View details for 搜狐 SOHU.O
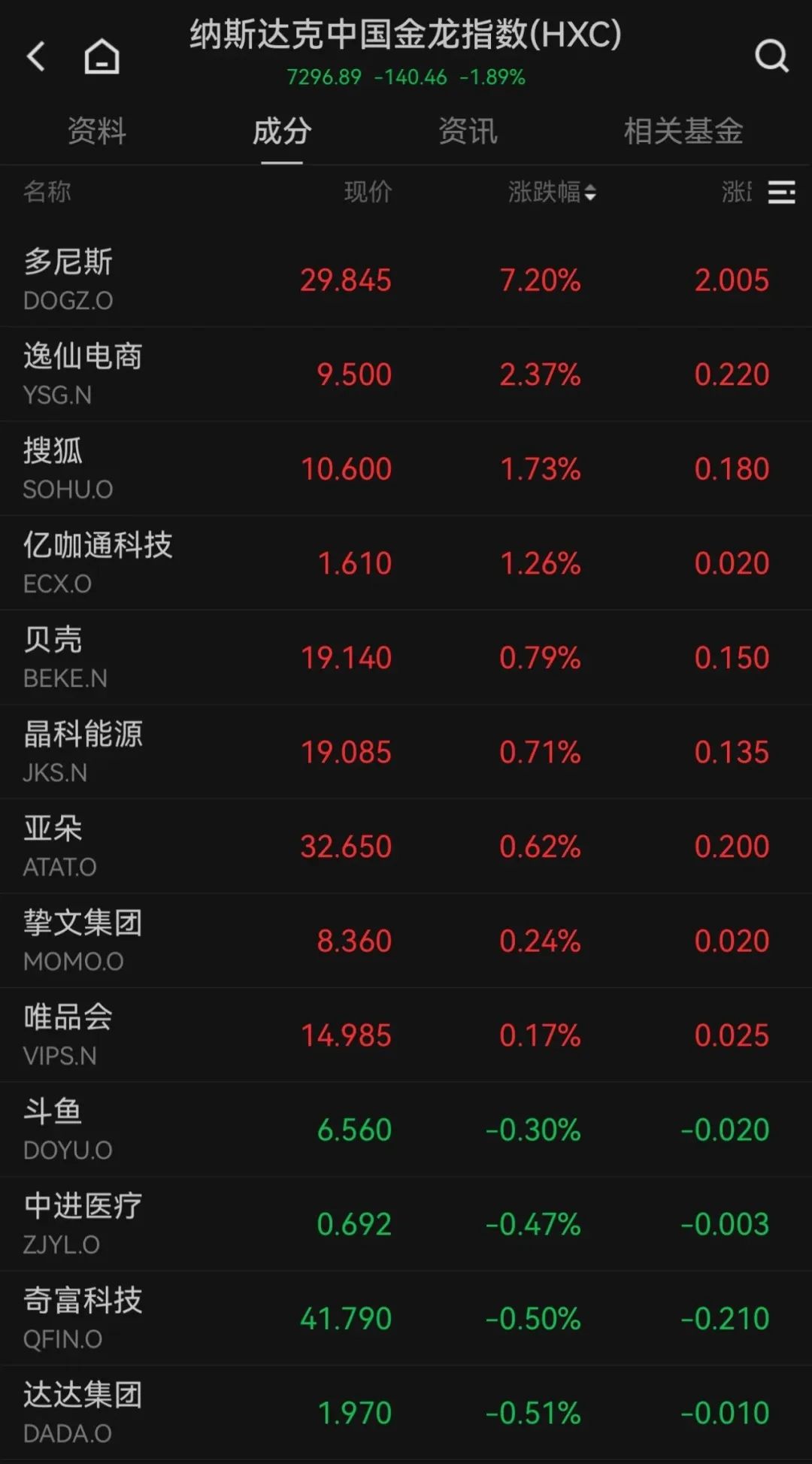The image size is (812, 1464). tap(406, 468)
